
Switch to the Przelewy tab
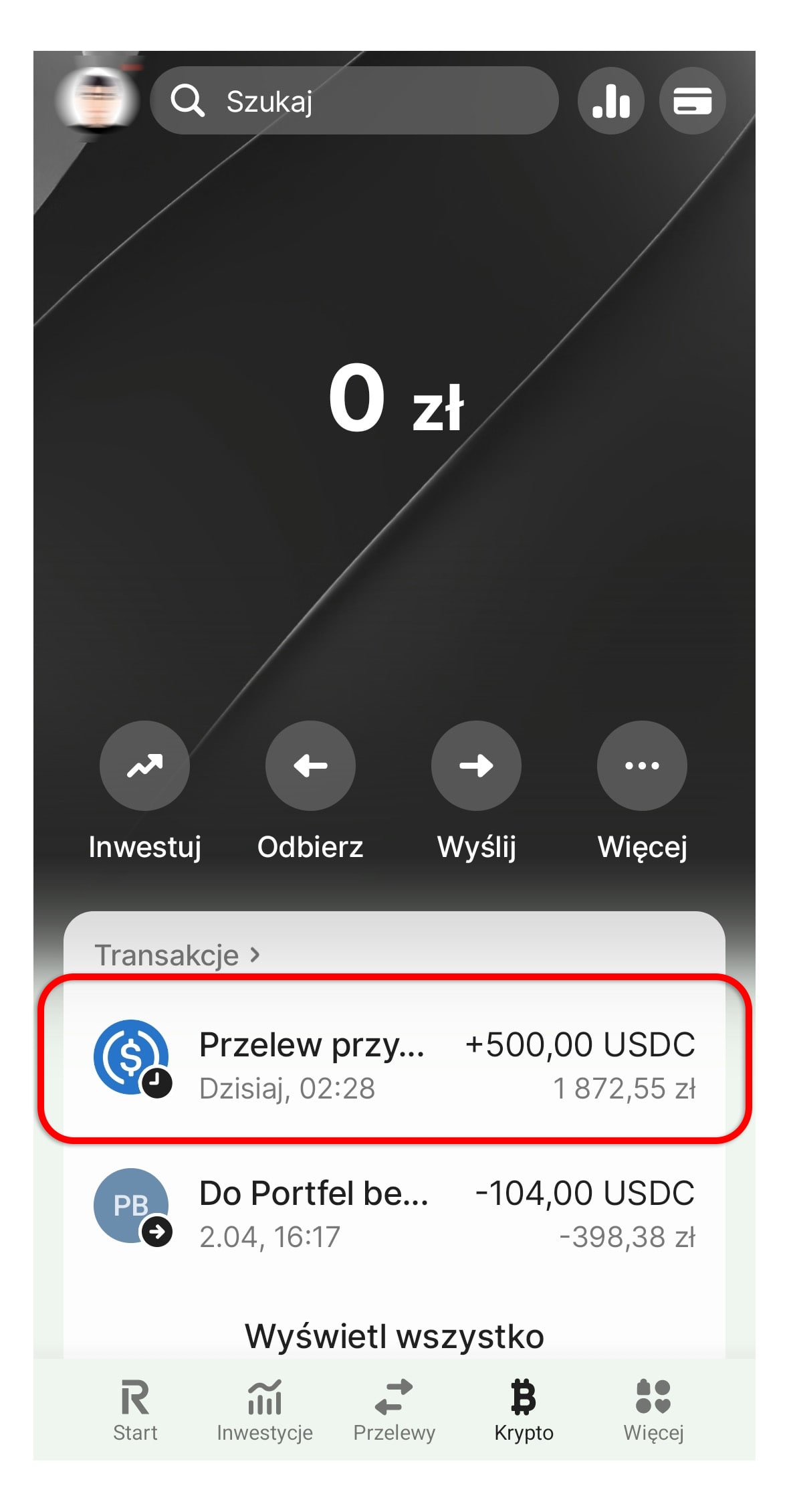[x=394, y=1409]
